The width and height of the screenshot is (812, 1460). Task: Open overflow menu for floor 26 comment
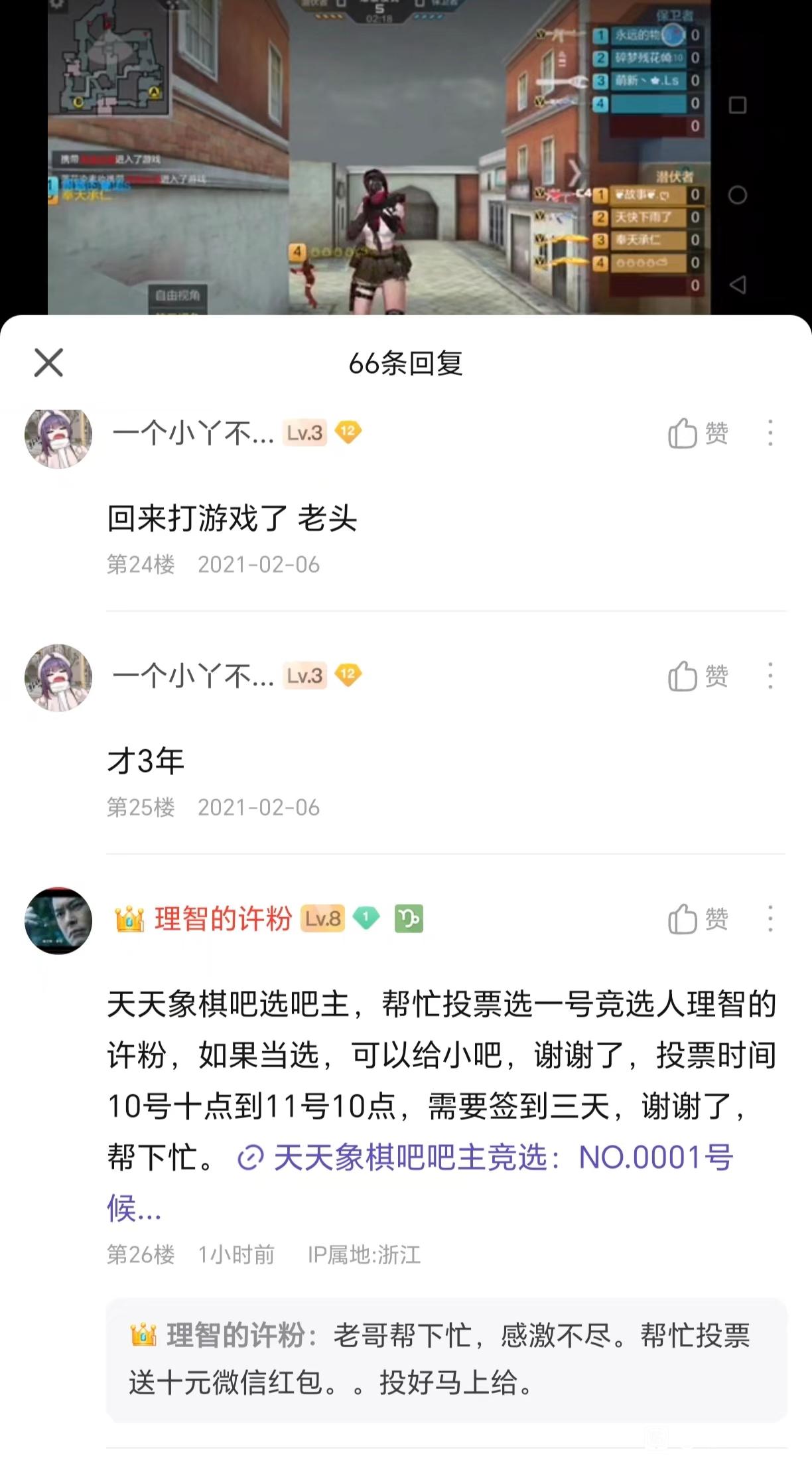point(770,919)
